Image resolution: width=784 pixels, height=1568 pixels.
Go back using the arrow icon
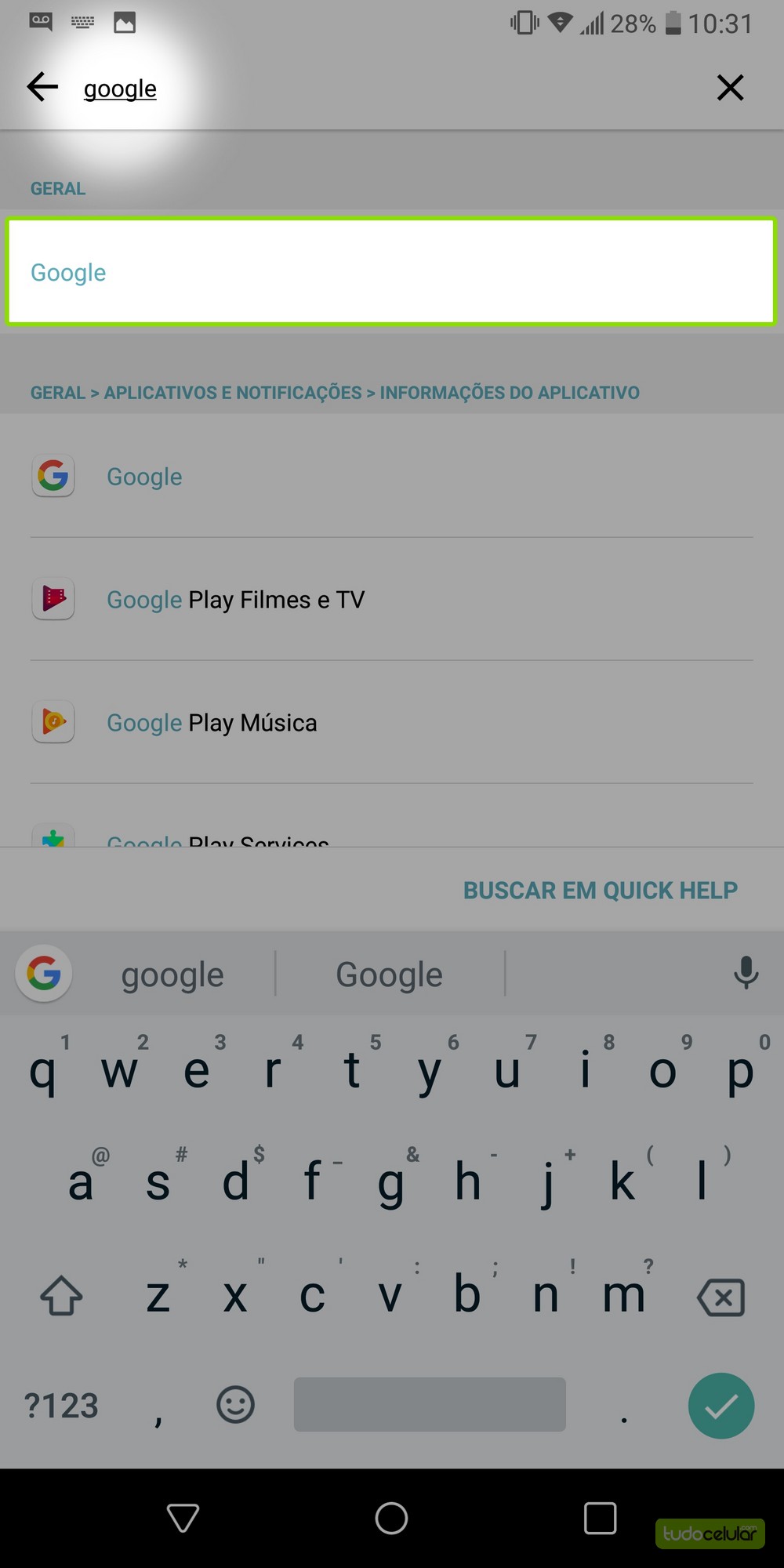tap(42, 87)
